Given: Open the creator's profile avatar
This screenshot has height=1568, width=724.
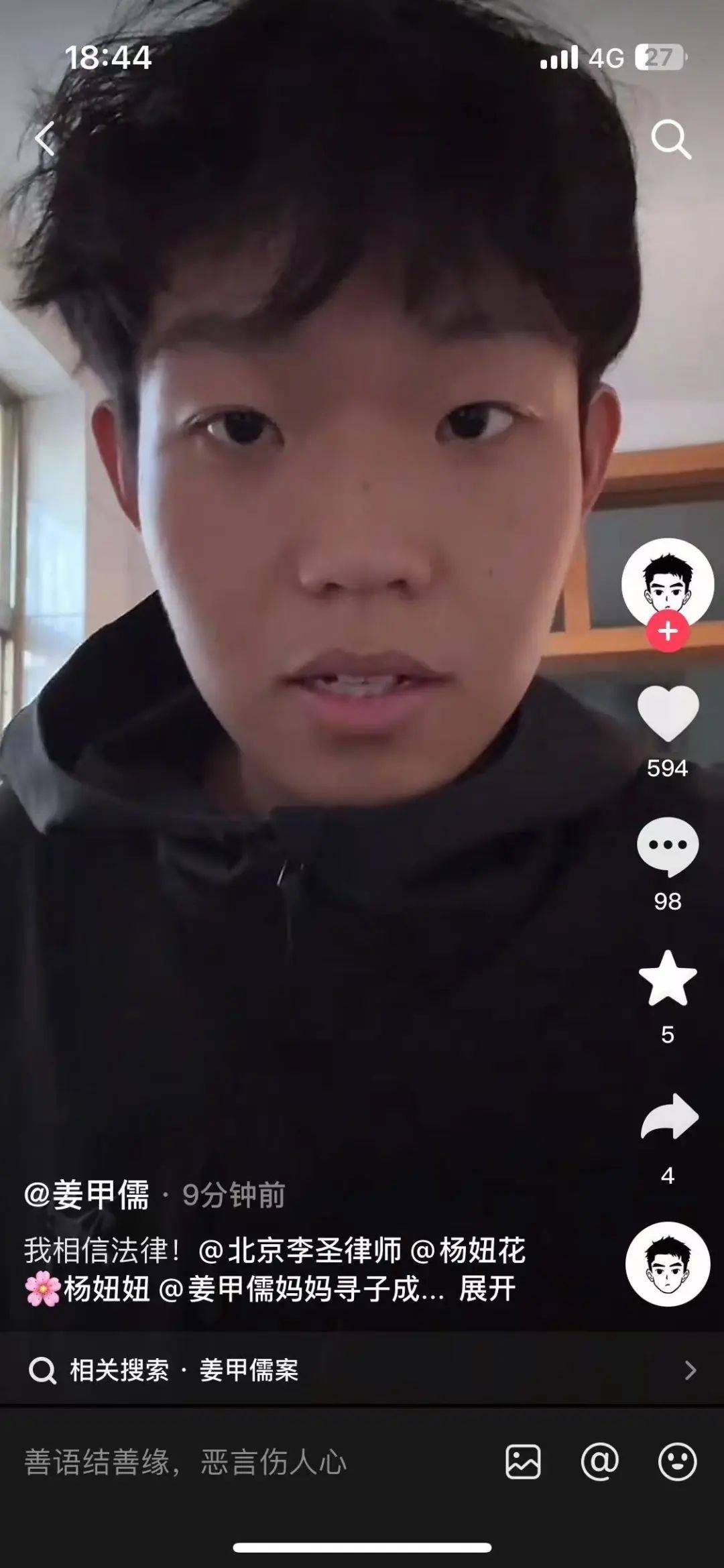Looking at the screenshot, I should 667,582.
